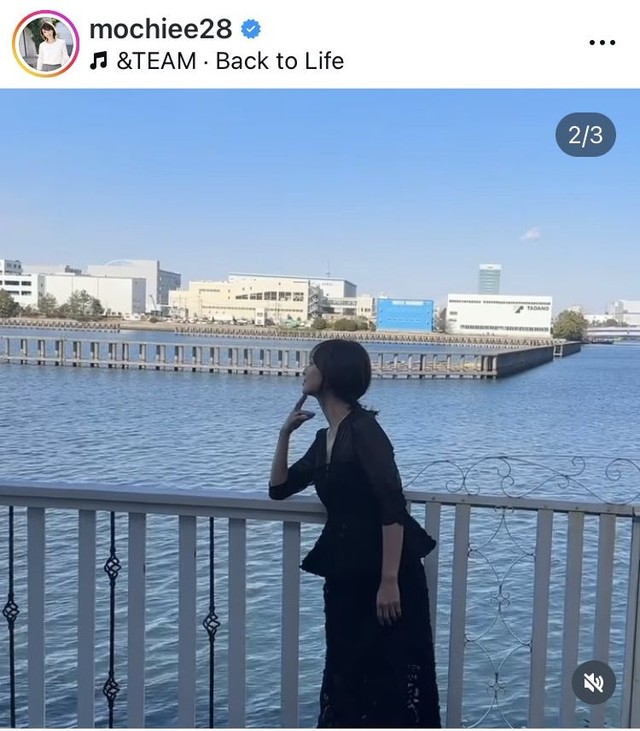Unmute the video sound
The width and height of the screenshot is (640, 731).
pyautogui.click(x=593, y=682)
